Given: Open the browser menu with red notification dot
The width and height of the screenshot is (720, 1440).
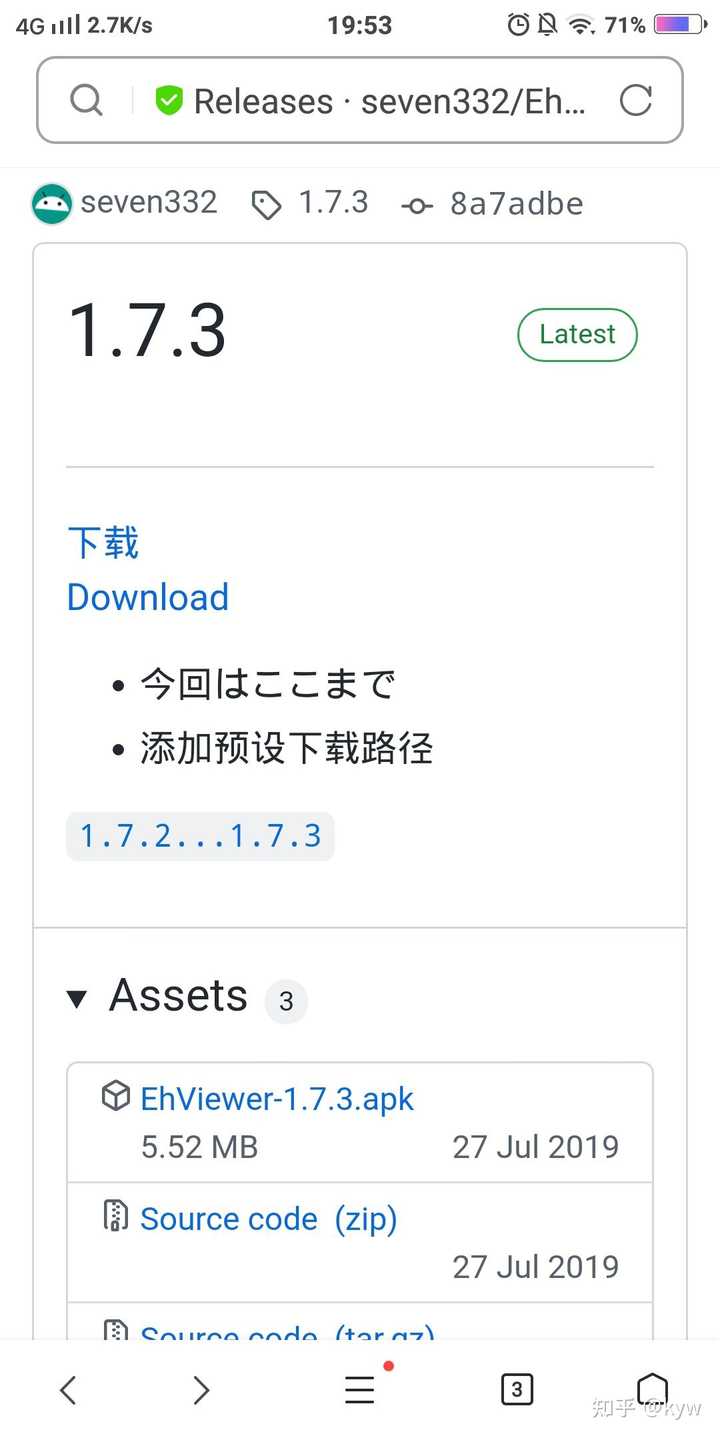Looking at the screenshot, I should [x=359, y=1389].
